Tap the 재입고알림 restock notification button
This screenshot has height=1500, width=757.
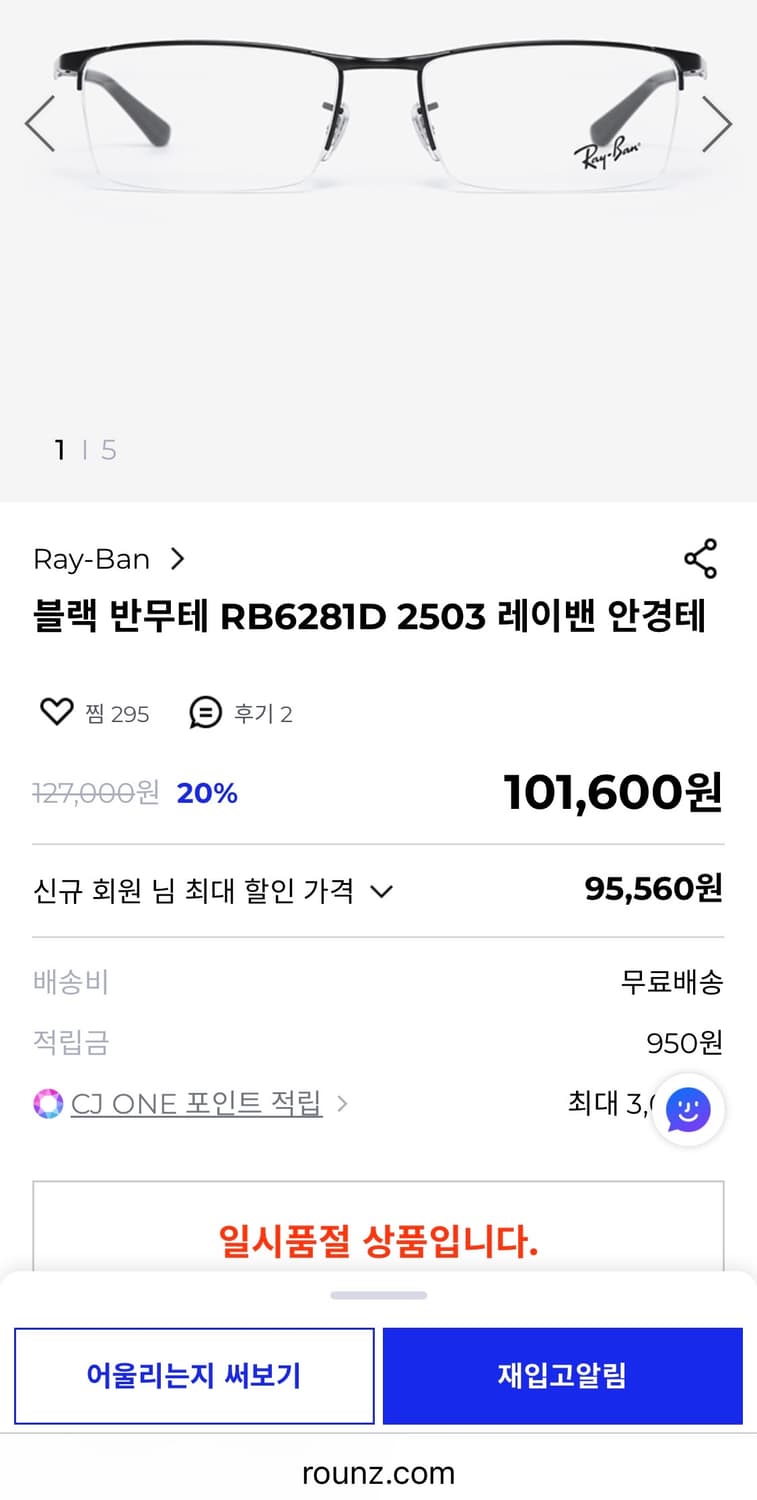pyautogui.click(x=561, y=1376)
